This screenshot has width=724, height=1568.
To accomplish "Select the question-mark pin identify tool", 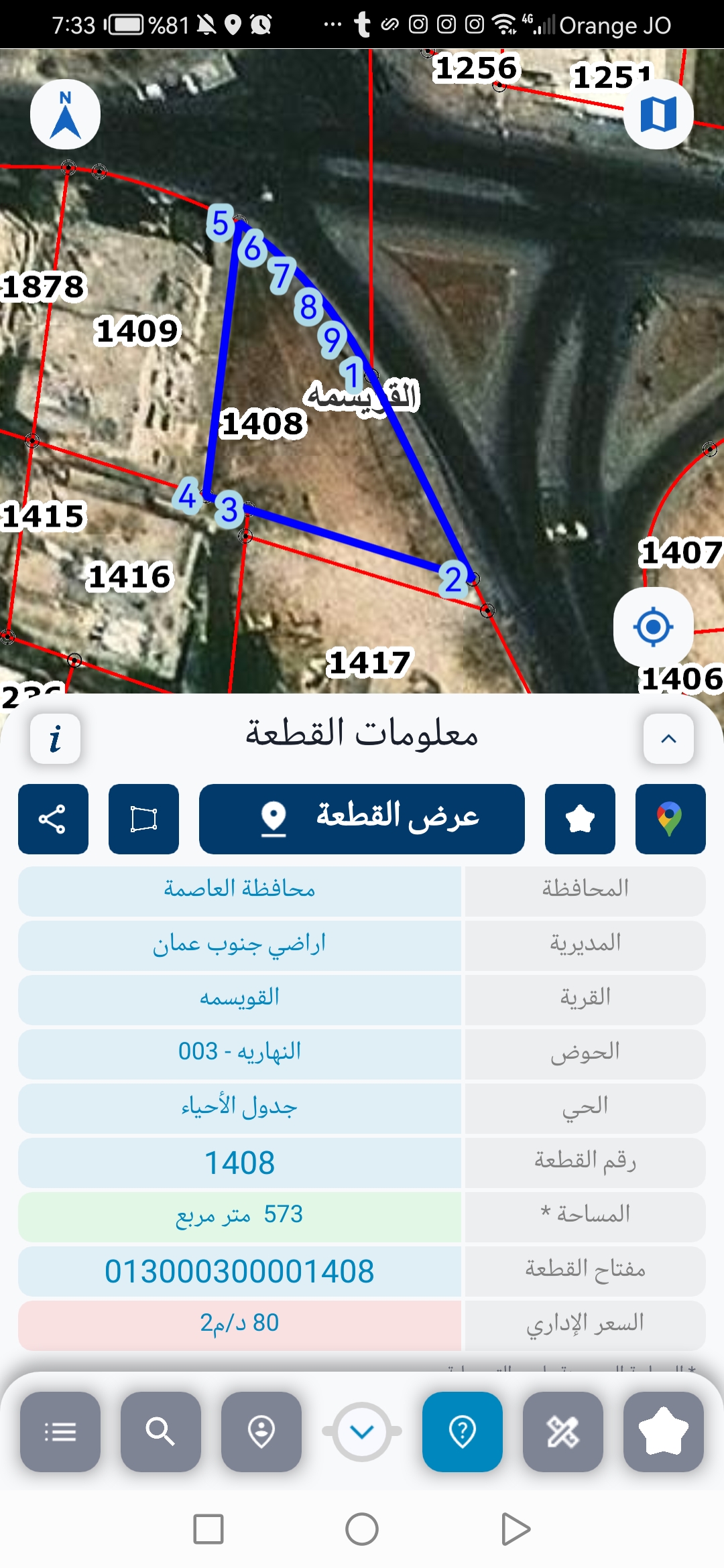I will pyautogui.click(x=463, y=1432).
